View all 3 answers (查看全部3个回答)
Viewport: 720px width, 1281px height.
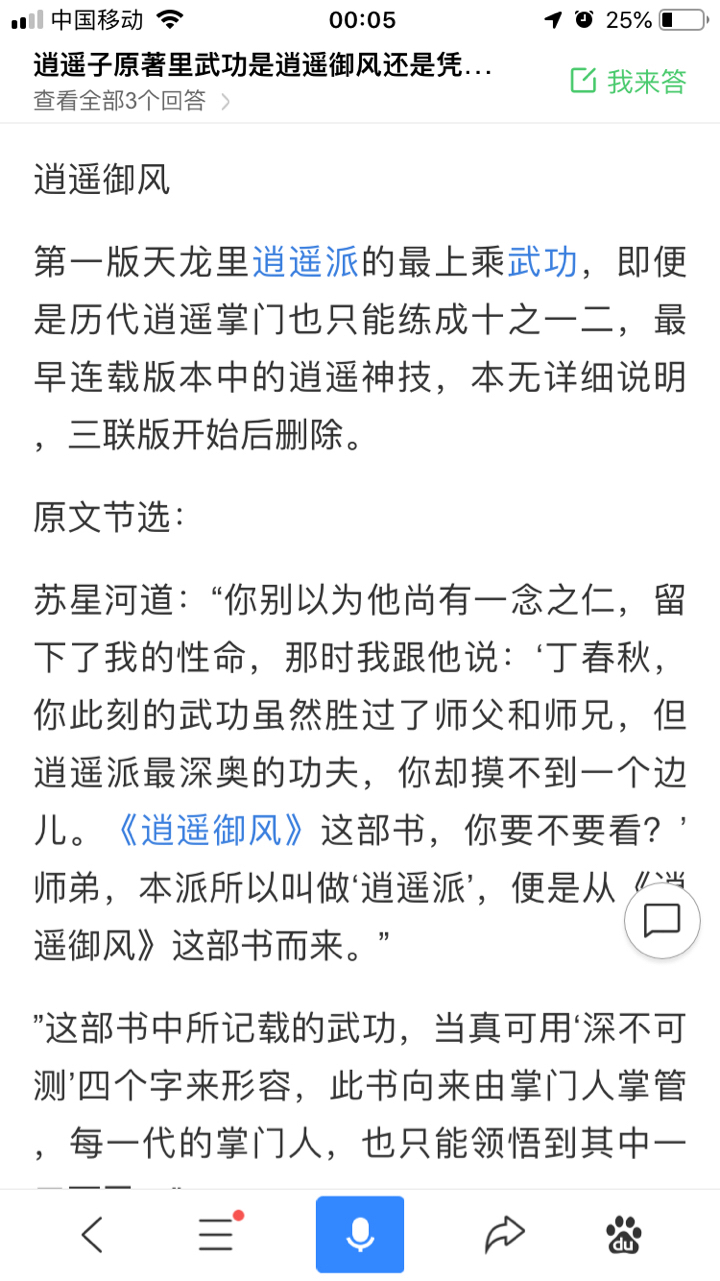click(x=132, y=101)
